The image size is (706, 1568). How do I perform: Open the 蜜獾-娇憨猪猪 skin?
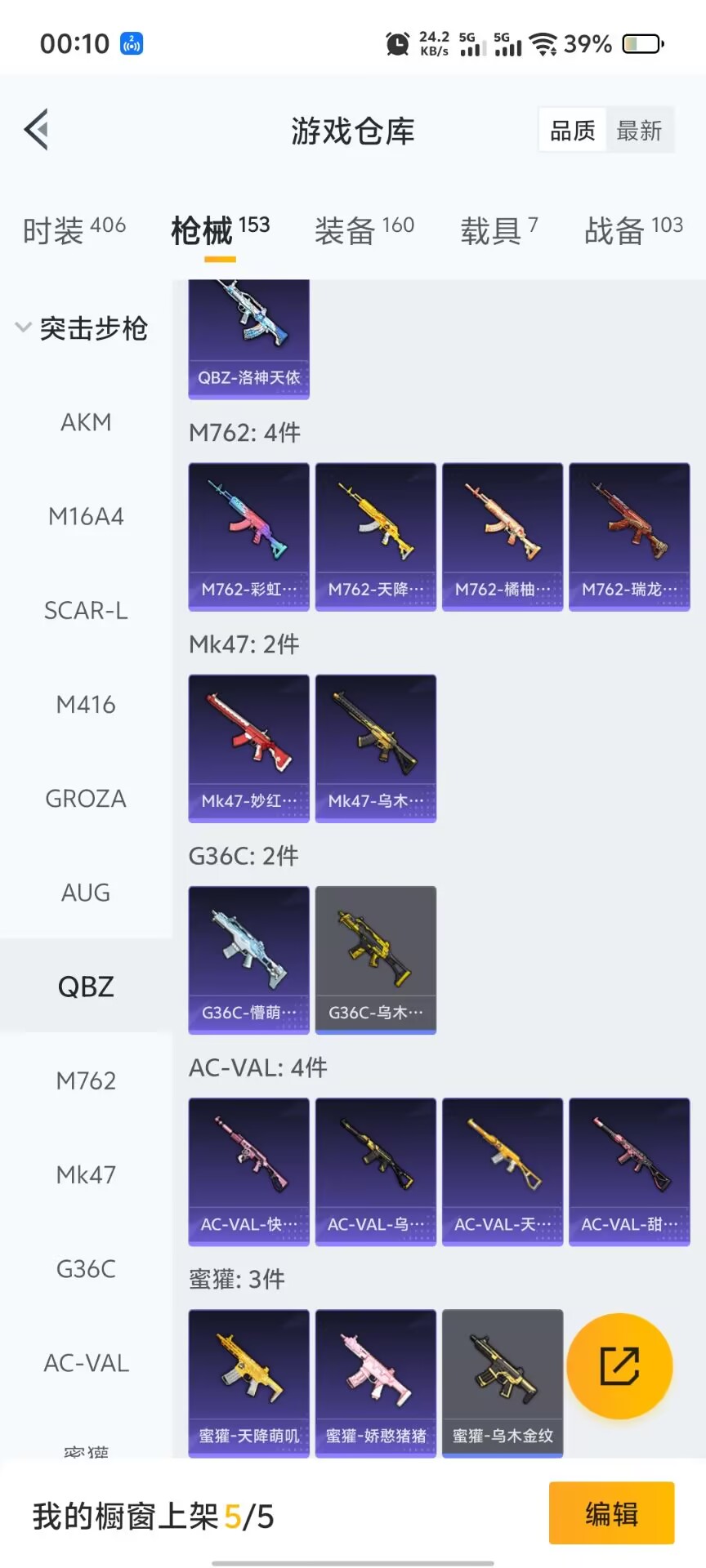[x=375, y=1383]
